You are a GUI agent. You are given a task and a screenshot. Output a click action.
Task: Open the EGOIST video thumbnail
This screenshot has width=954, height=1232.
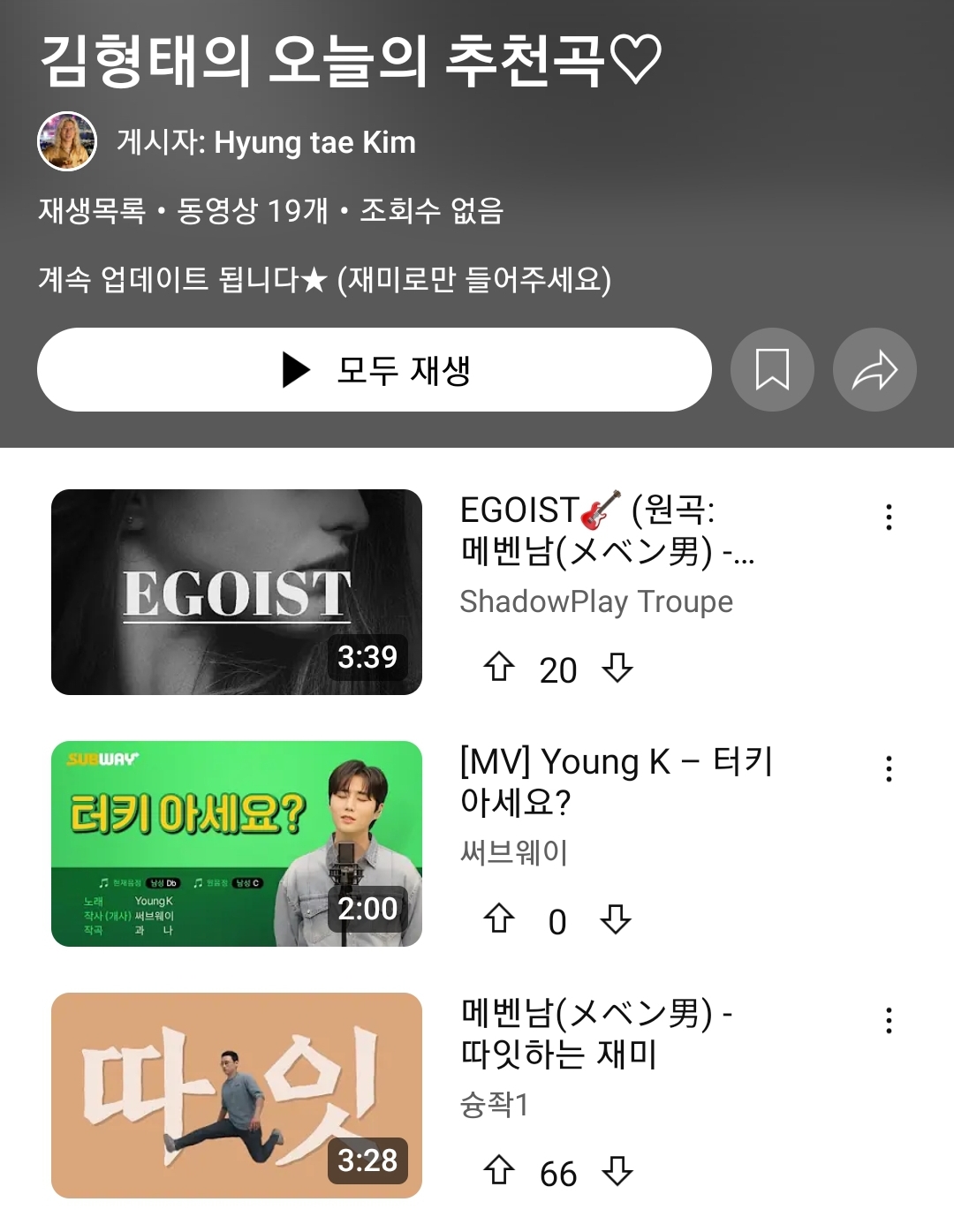click(237, 592)
